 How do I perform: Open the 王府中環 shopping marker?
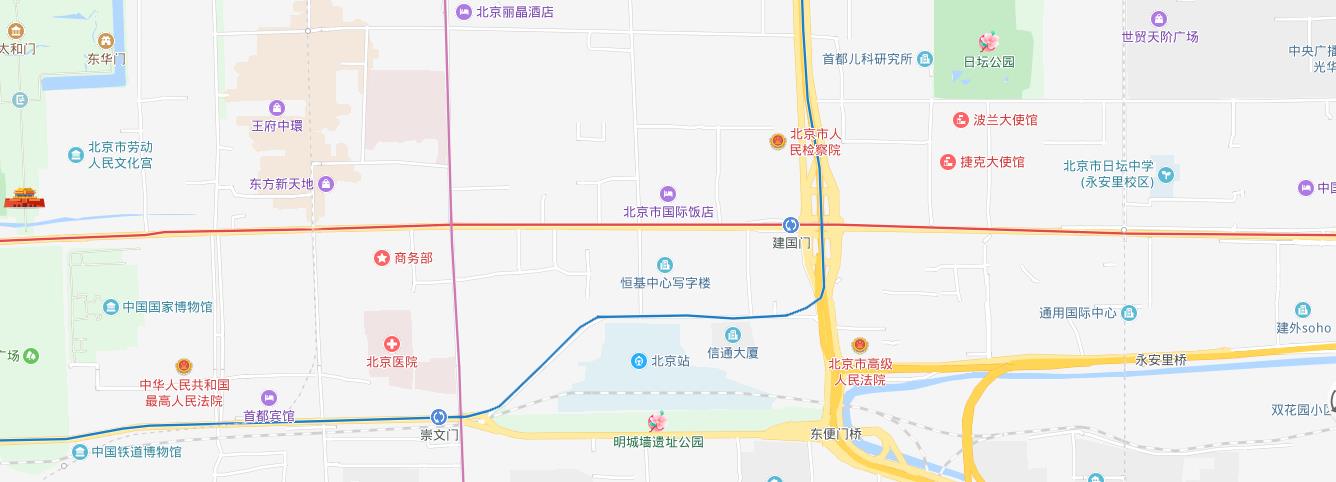click(277, 108)
